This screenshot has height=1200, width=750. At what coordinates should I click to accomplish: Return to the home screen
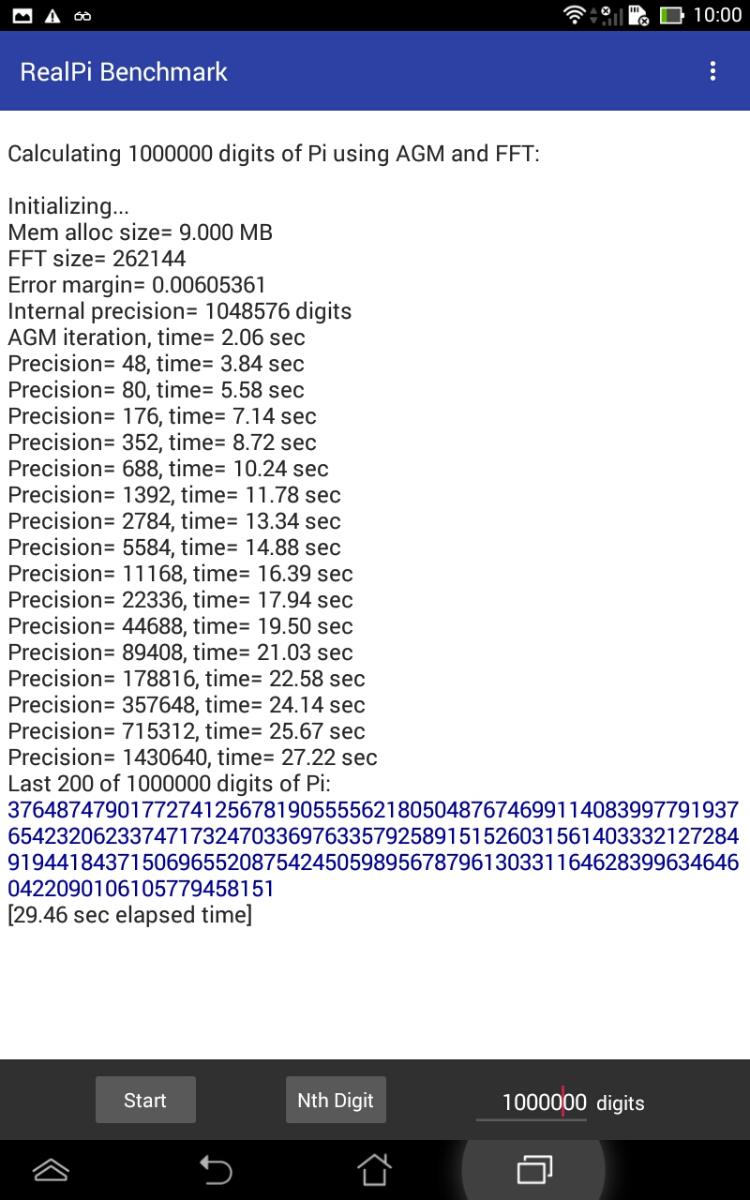tap(375, 1169)
